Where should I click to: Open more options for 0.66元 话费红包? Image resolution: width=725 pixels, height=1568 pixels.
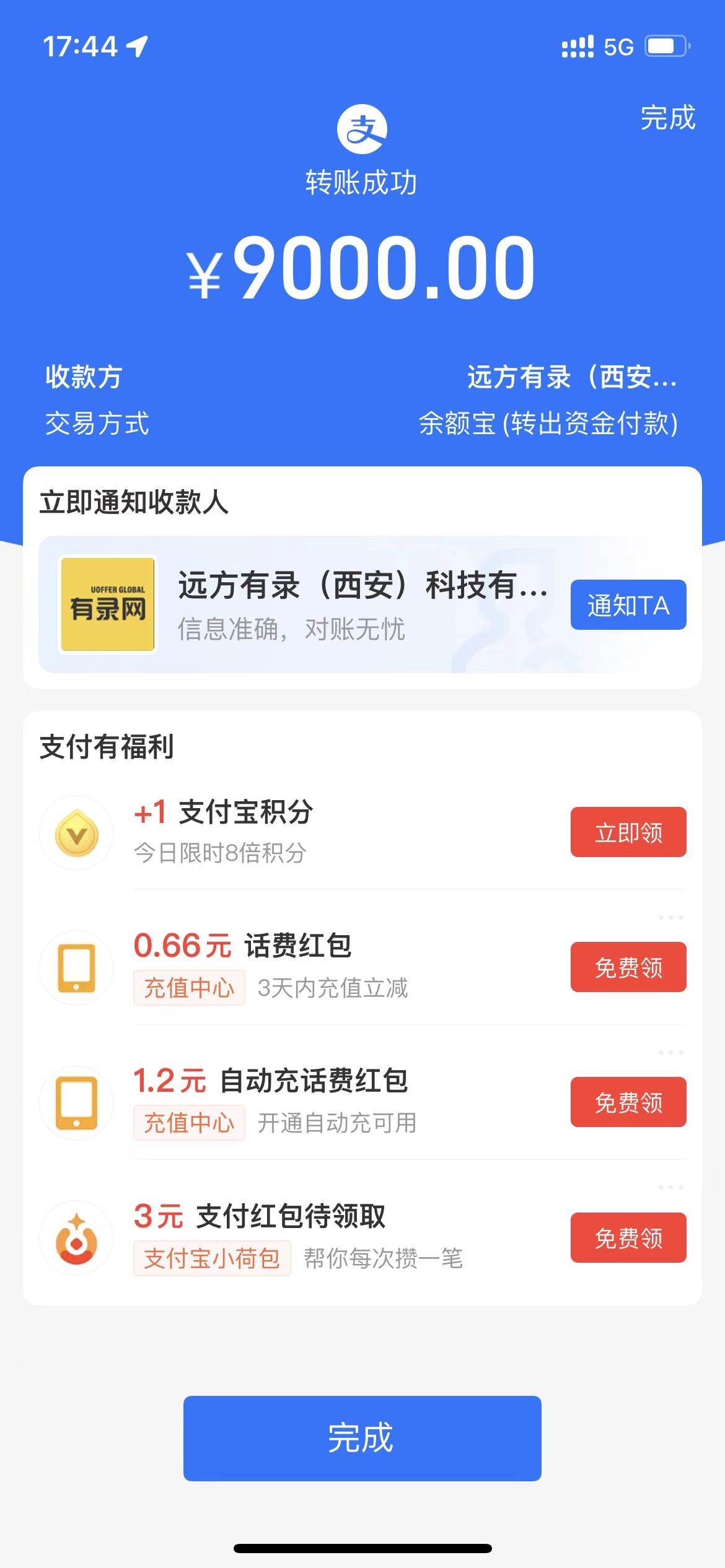click(x=670, y=917)
